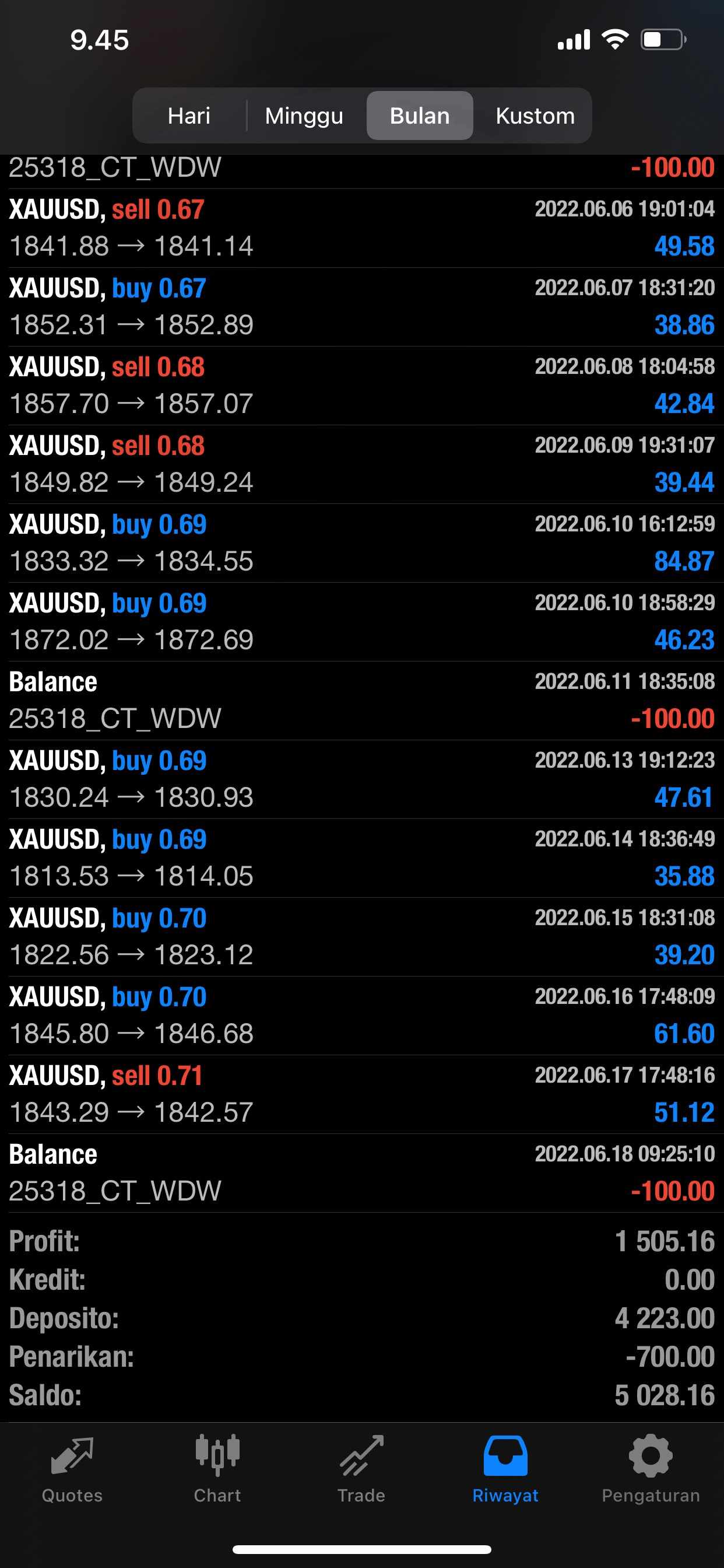Switch to the Hari period filter

click(189, 116)
